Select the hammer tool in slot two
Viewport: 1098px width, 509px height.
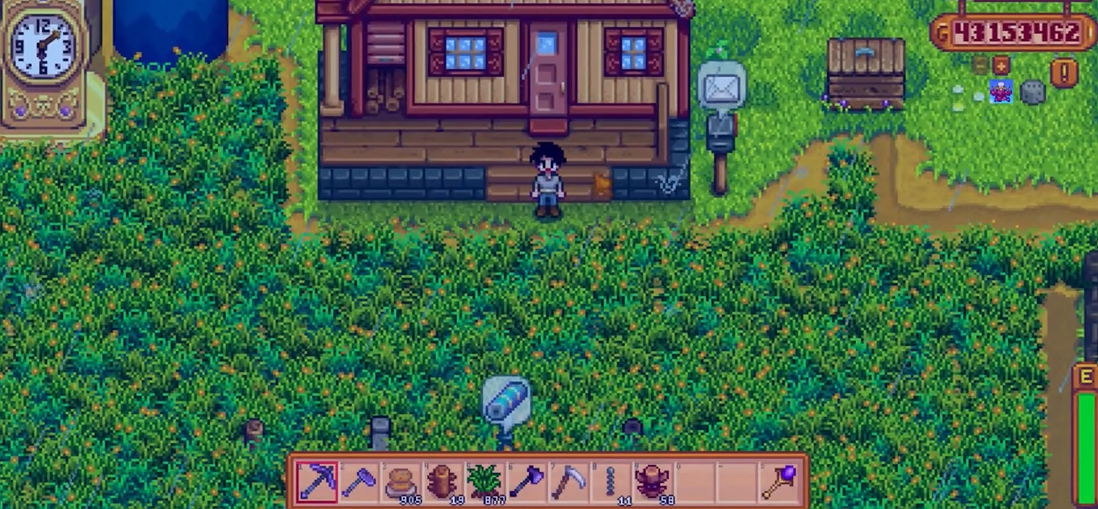[x=359, y=482]
